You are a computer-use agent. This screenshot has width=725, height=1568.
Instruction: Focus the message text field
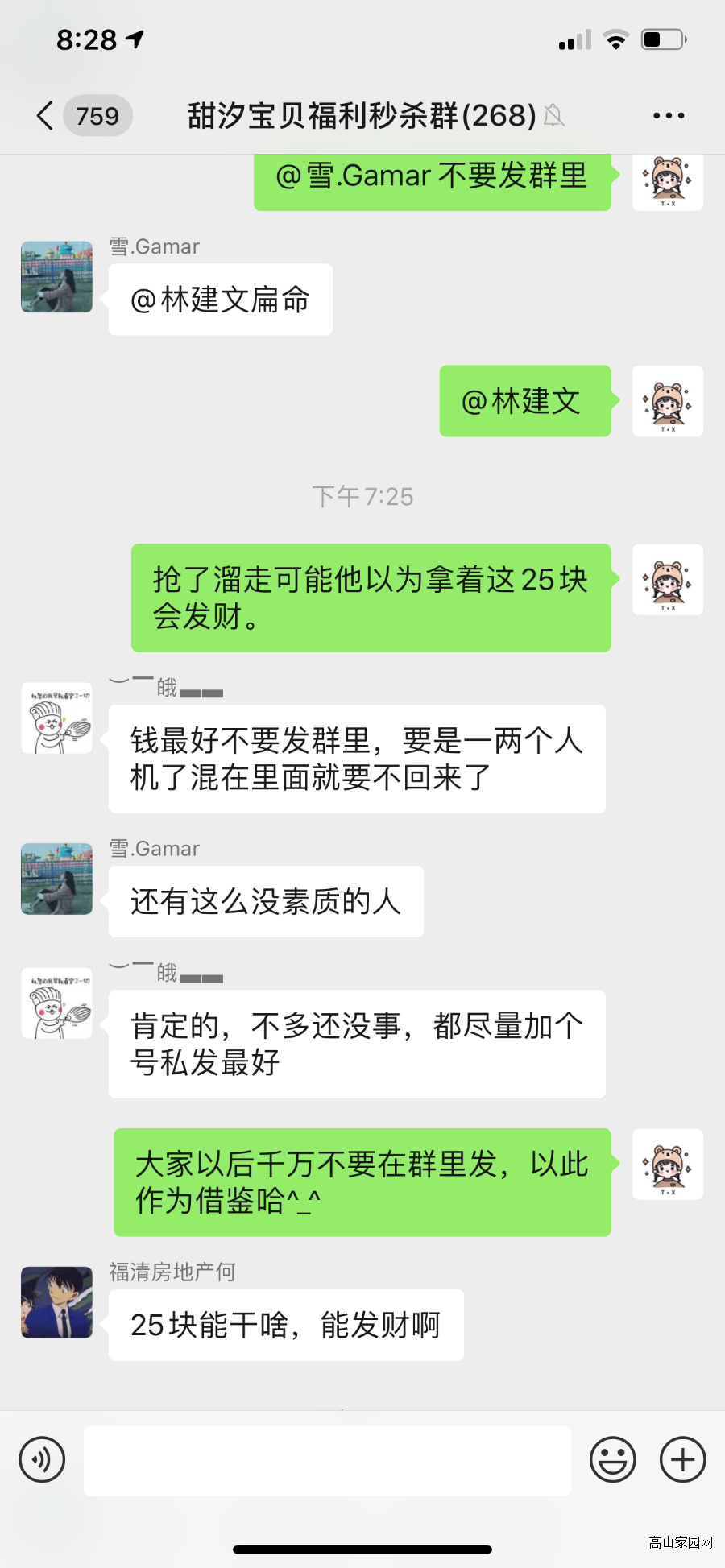coord(327,1461)
